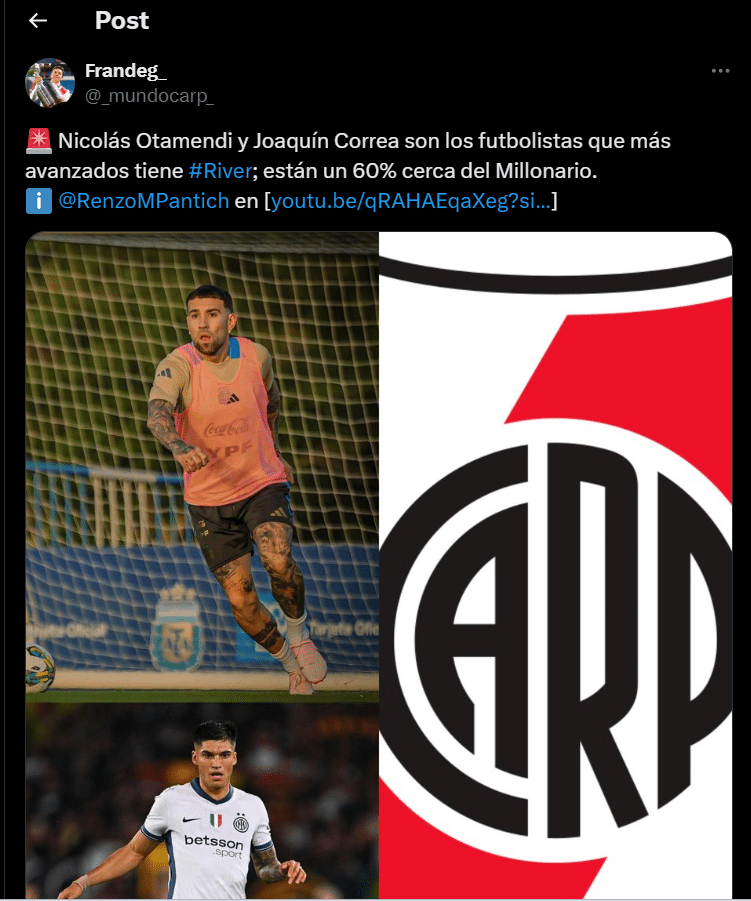This screenshot has height=901, width=751.
Task: Open the youtu.be video link
Action: point(409,201)
